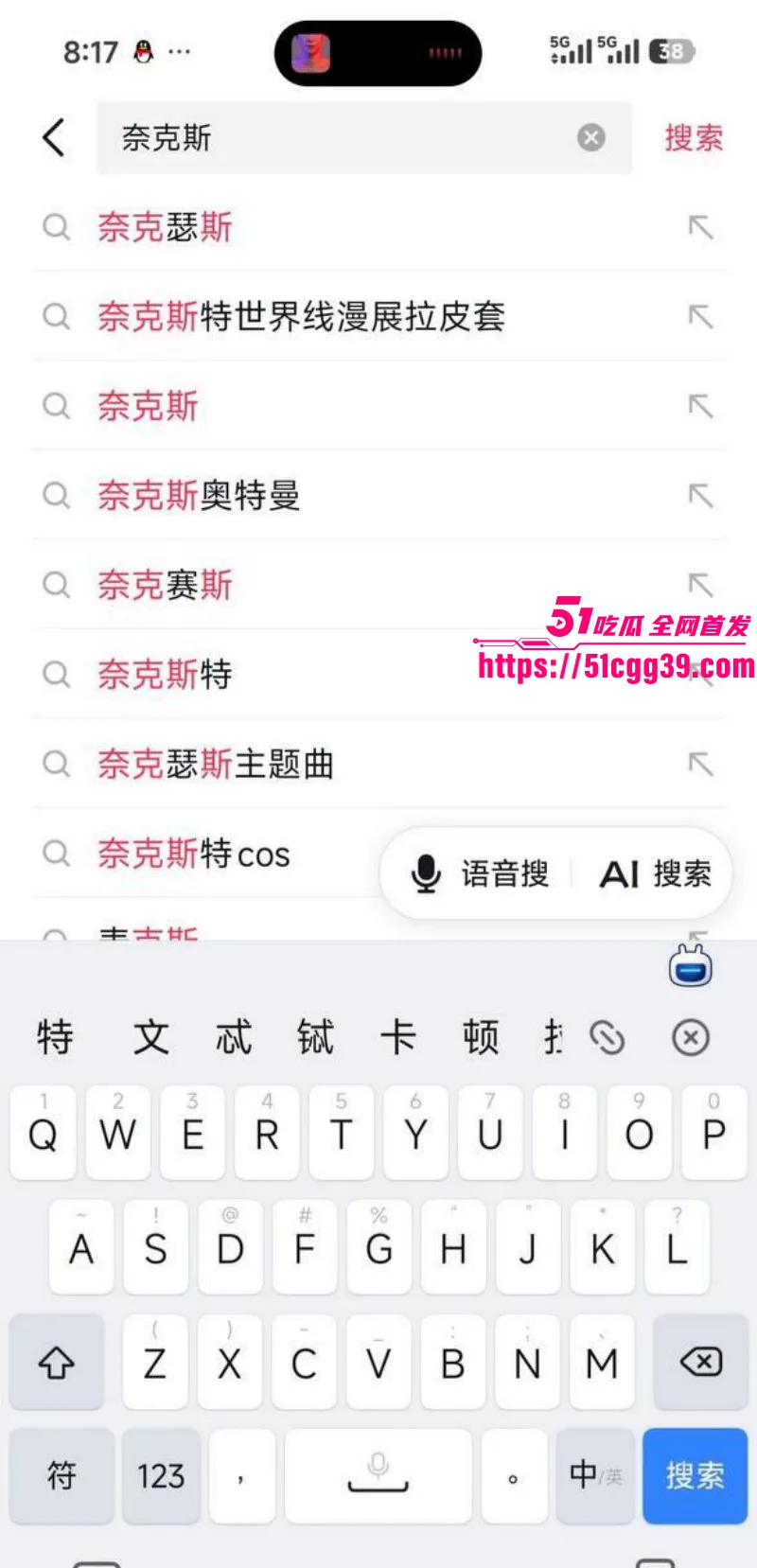Choose the suggestion 奈克斯奥特曼

click(378, 495)
